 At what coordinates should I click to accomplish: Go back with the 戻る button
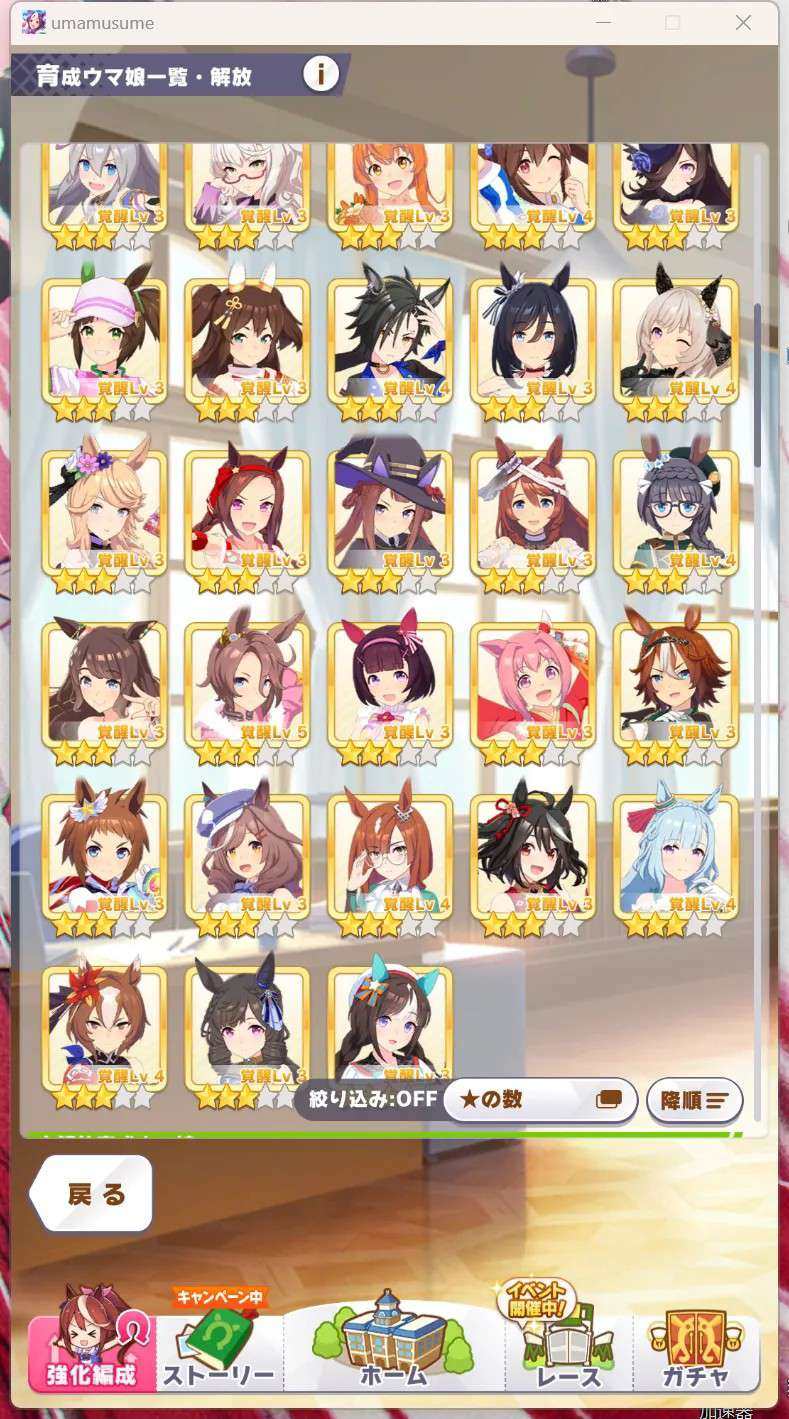pyautogui.click(x=94, y=1193)
